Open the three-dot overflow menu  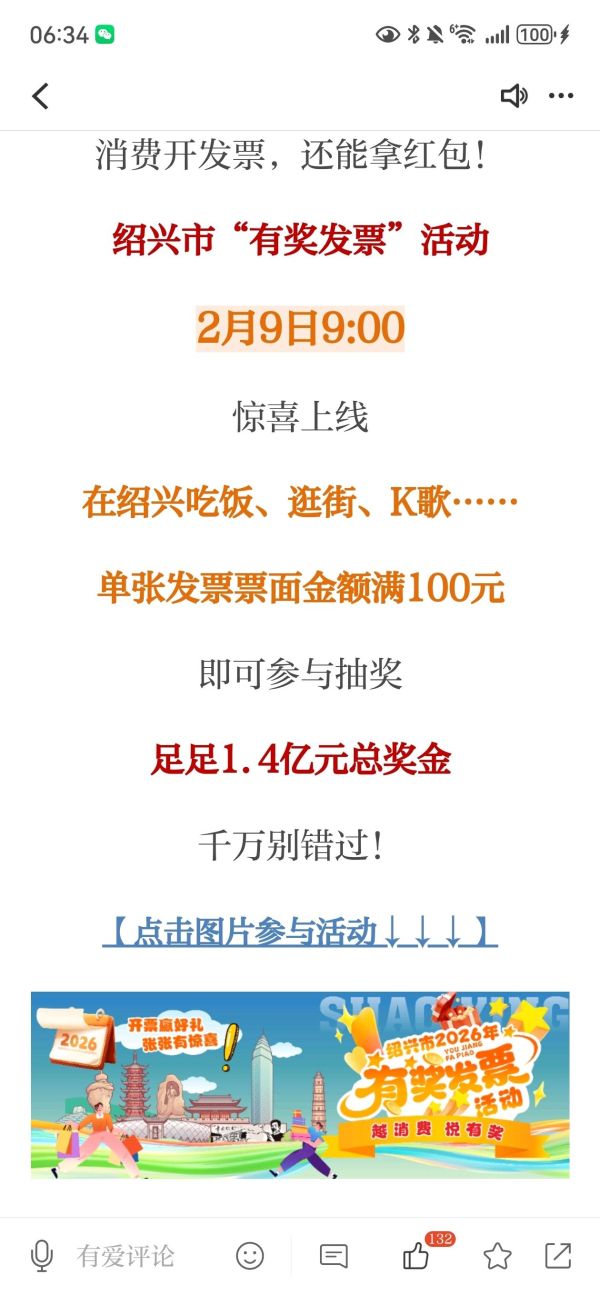click(x=561, y=96)
